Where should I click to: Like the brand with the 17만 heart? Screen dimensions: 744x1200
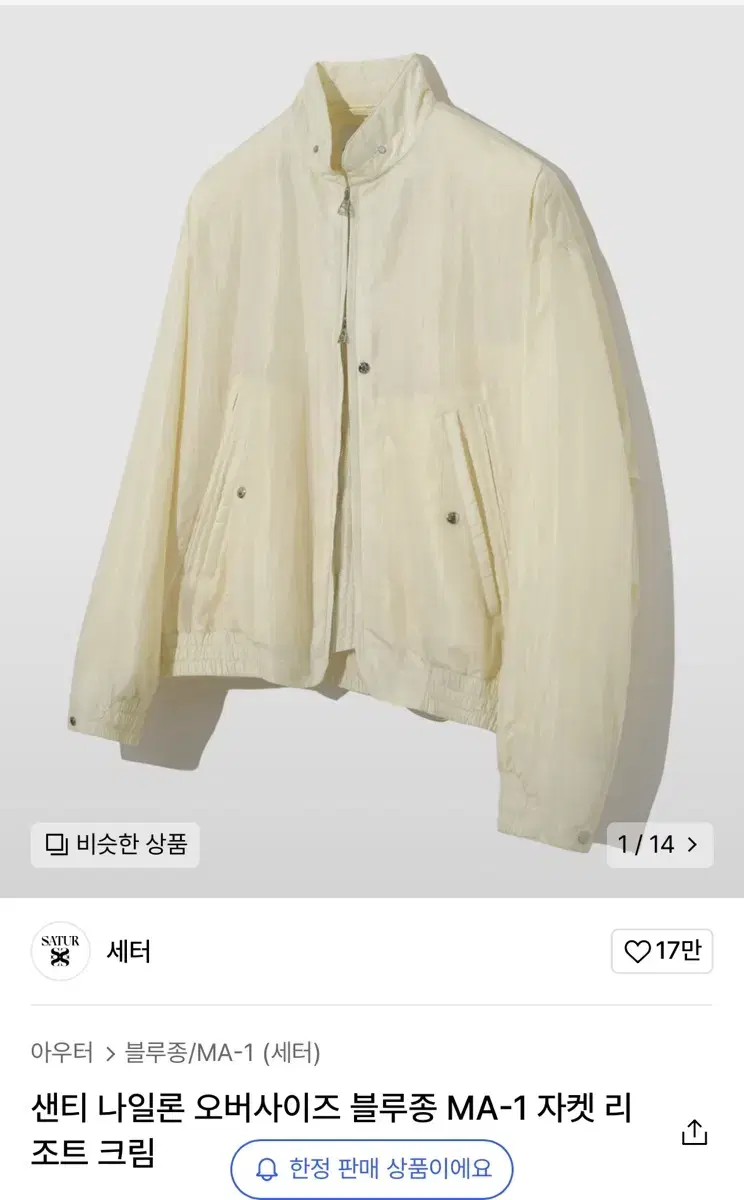[x=662, y=951]
